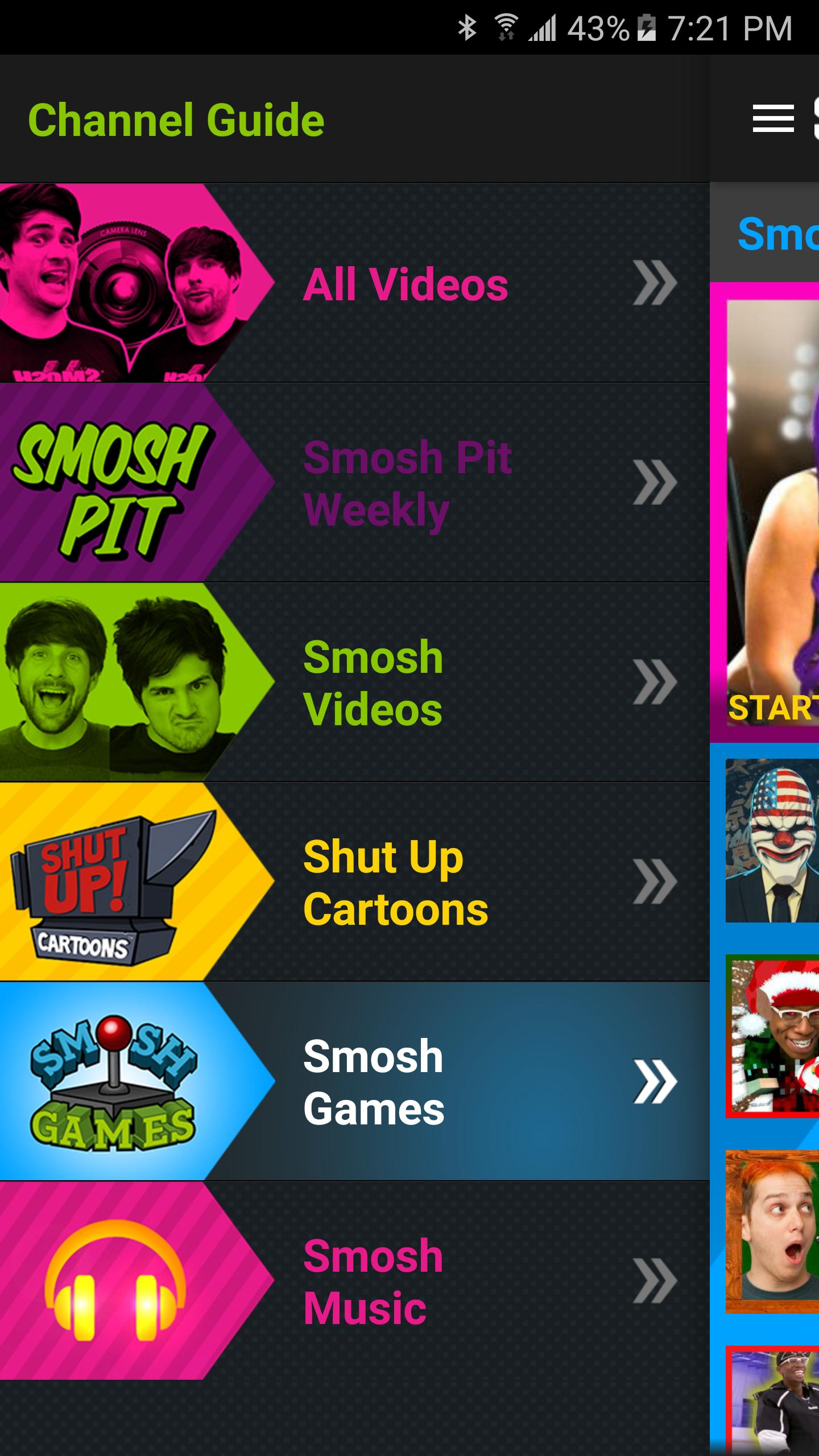The height and width of the screenshot is (1456, 819).
Task: Open Shut Up Cartoons channel
Action: [396, 882]
